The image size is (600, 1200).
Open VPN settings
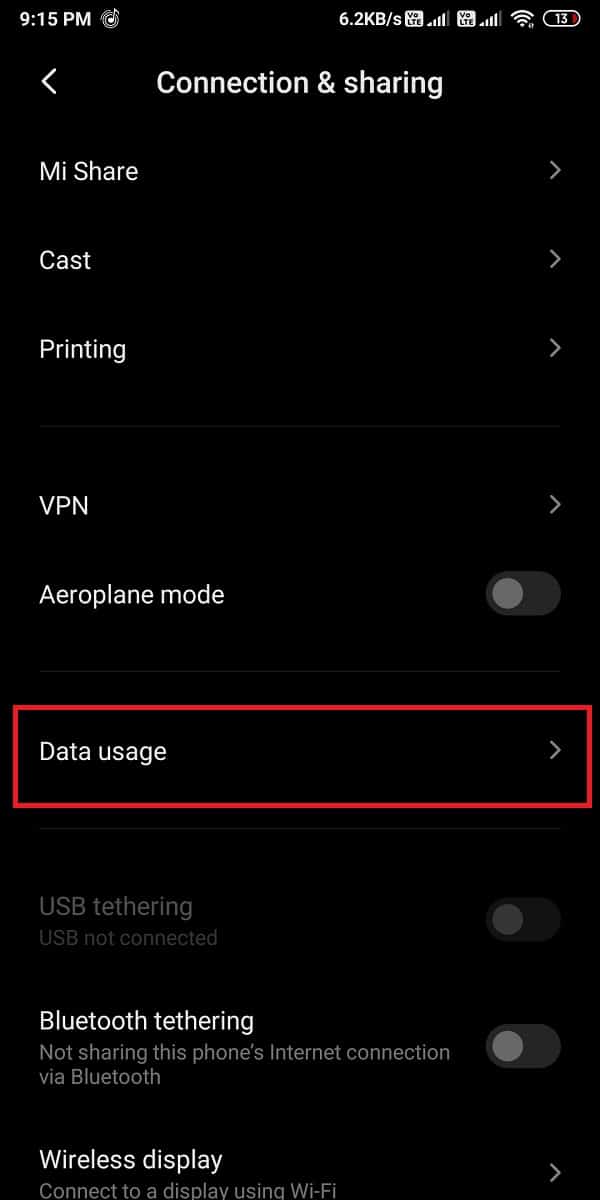[300, 506]
